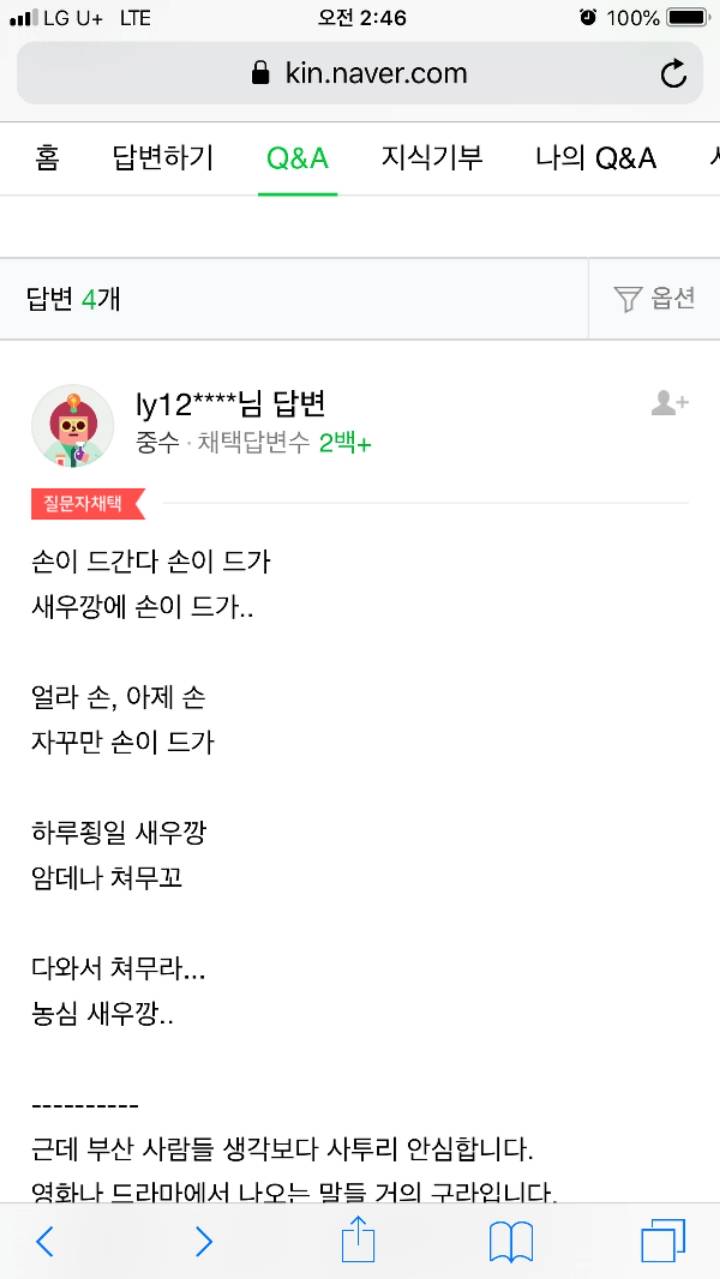Open Safari bookmarks
The image size is (720, 1279).
(512, 1242)
